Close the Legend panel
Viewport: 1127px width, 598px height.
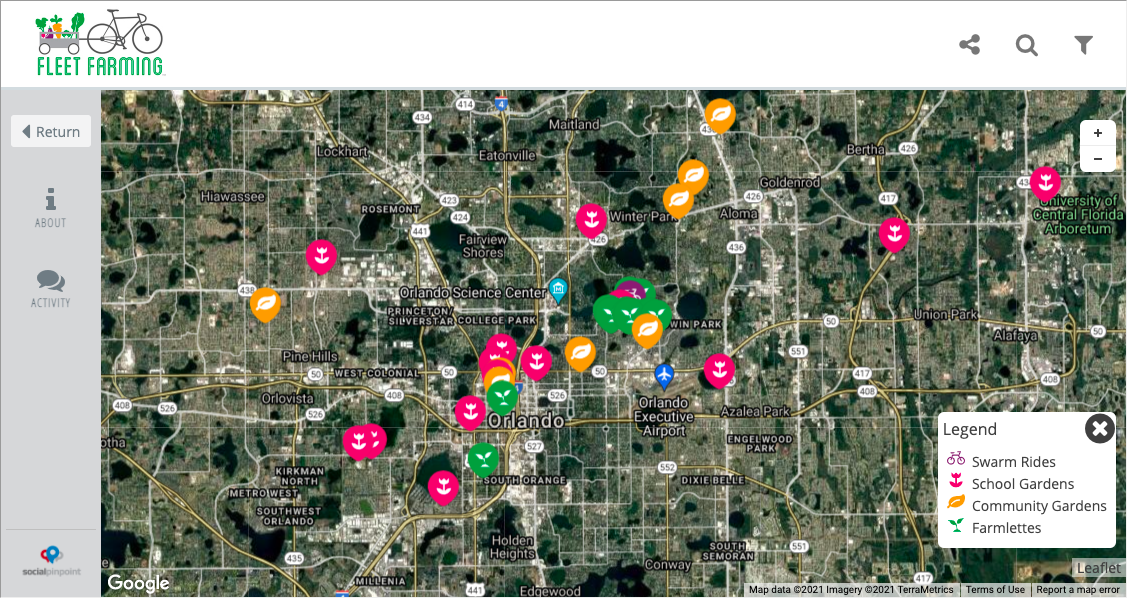point(1099,429)
